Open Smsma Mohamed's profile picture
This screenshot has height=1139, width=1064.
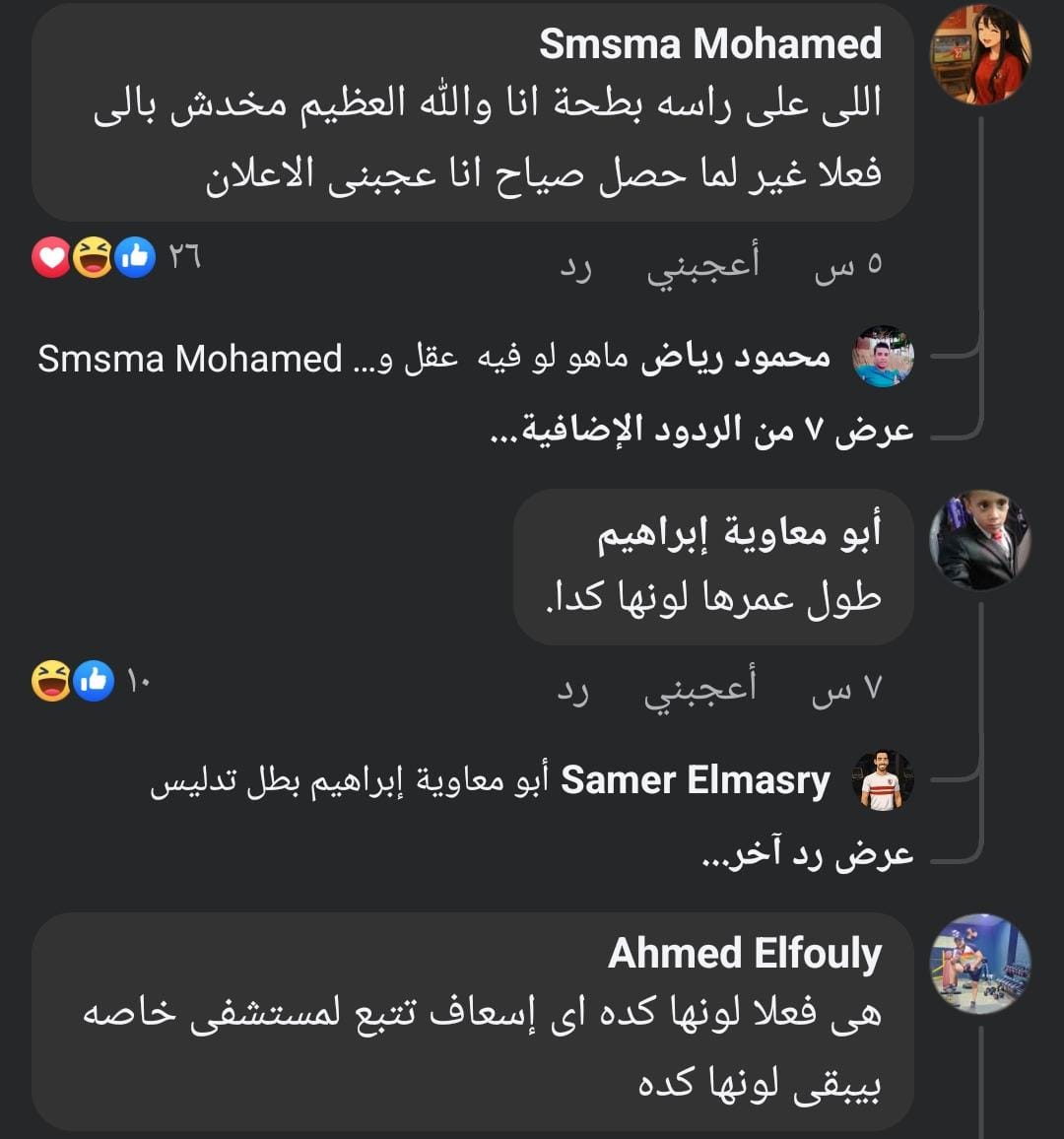coord(981,55)
